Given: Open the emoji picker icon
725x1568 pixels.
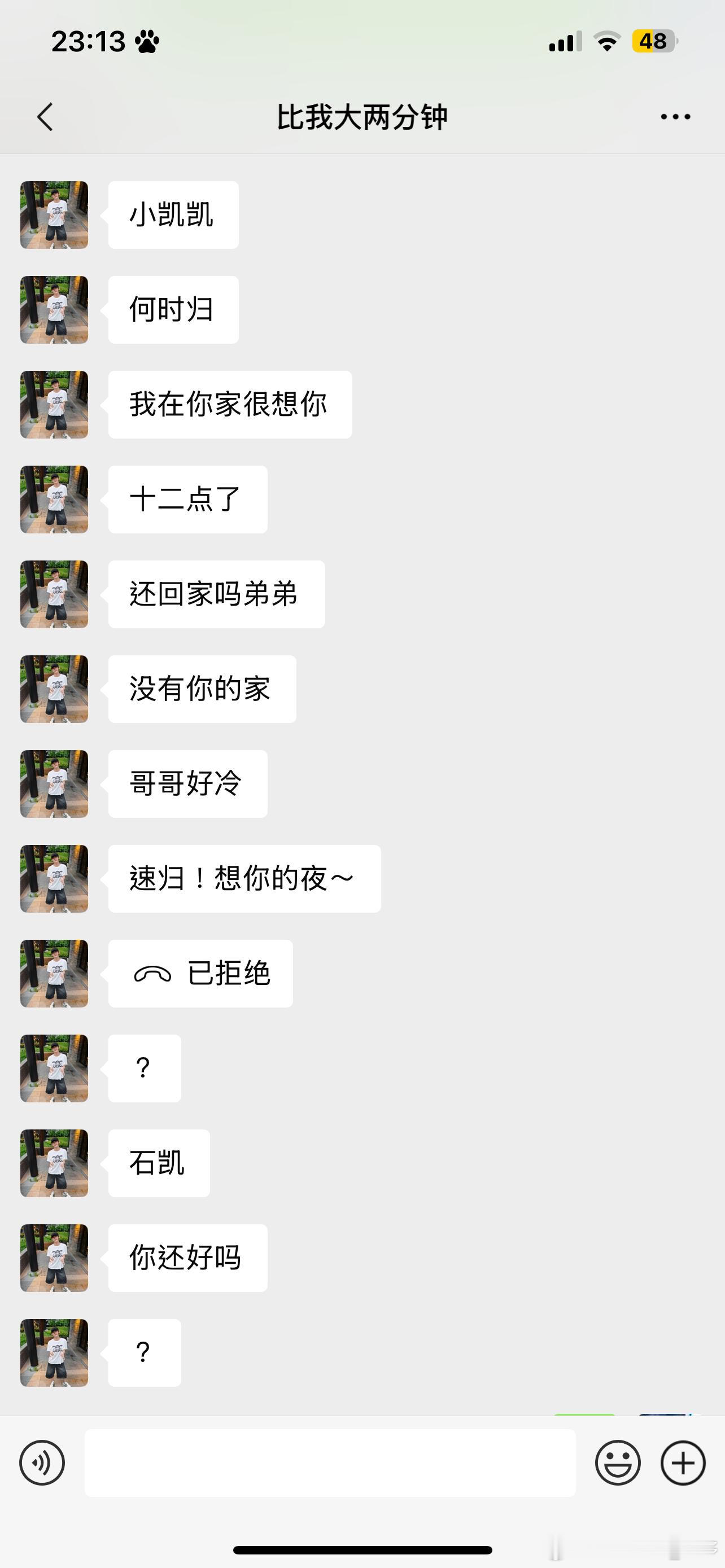Looking at the screenshot, I should point(619,1462).
